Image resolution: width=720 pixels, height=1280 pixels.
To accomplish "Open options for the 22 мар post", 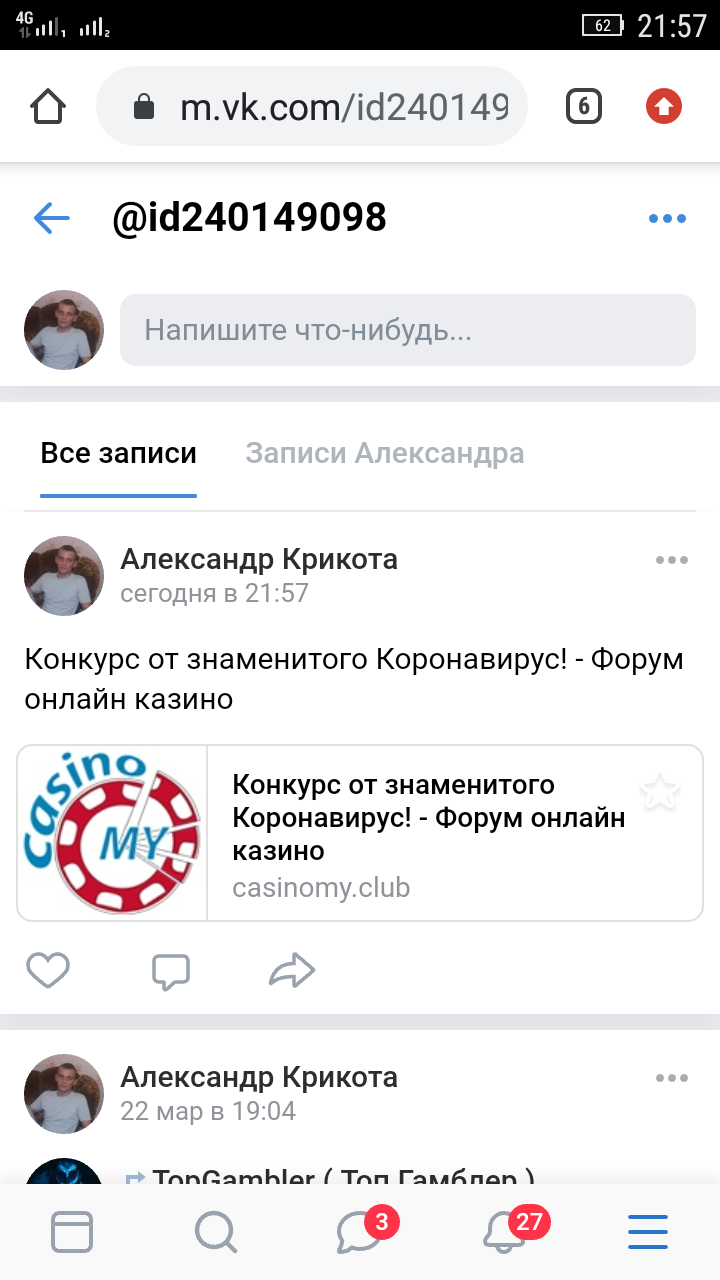I will click(x=671, y=1078).
